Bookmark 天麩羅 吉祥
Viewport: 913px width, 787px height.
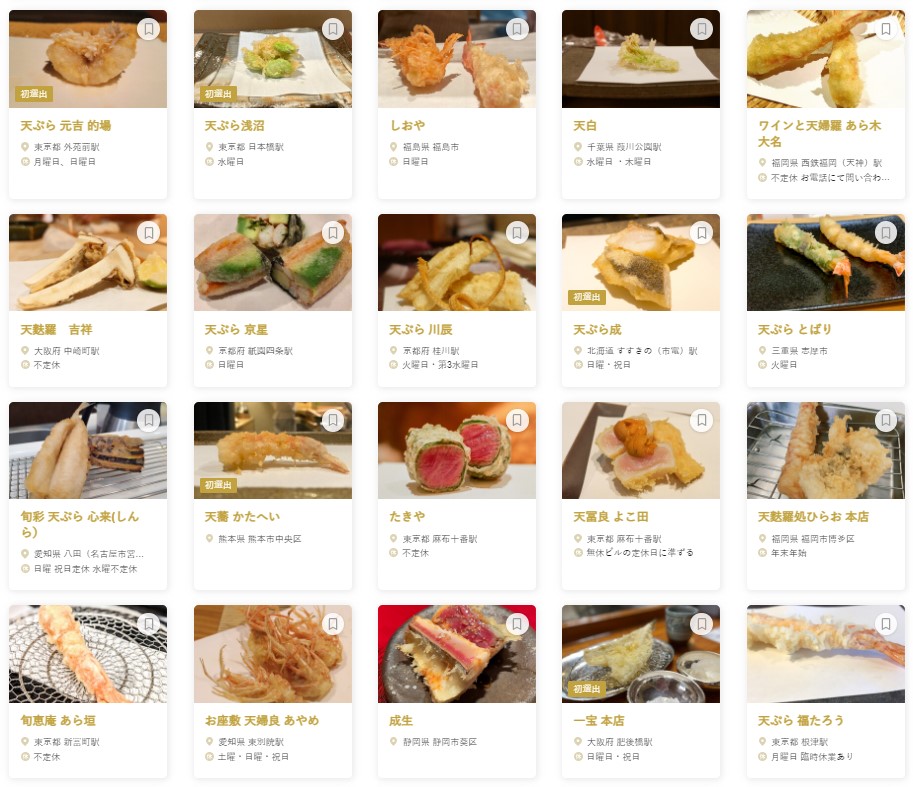pos(148,233)
